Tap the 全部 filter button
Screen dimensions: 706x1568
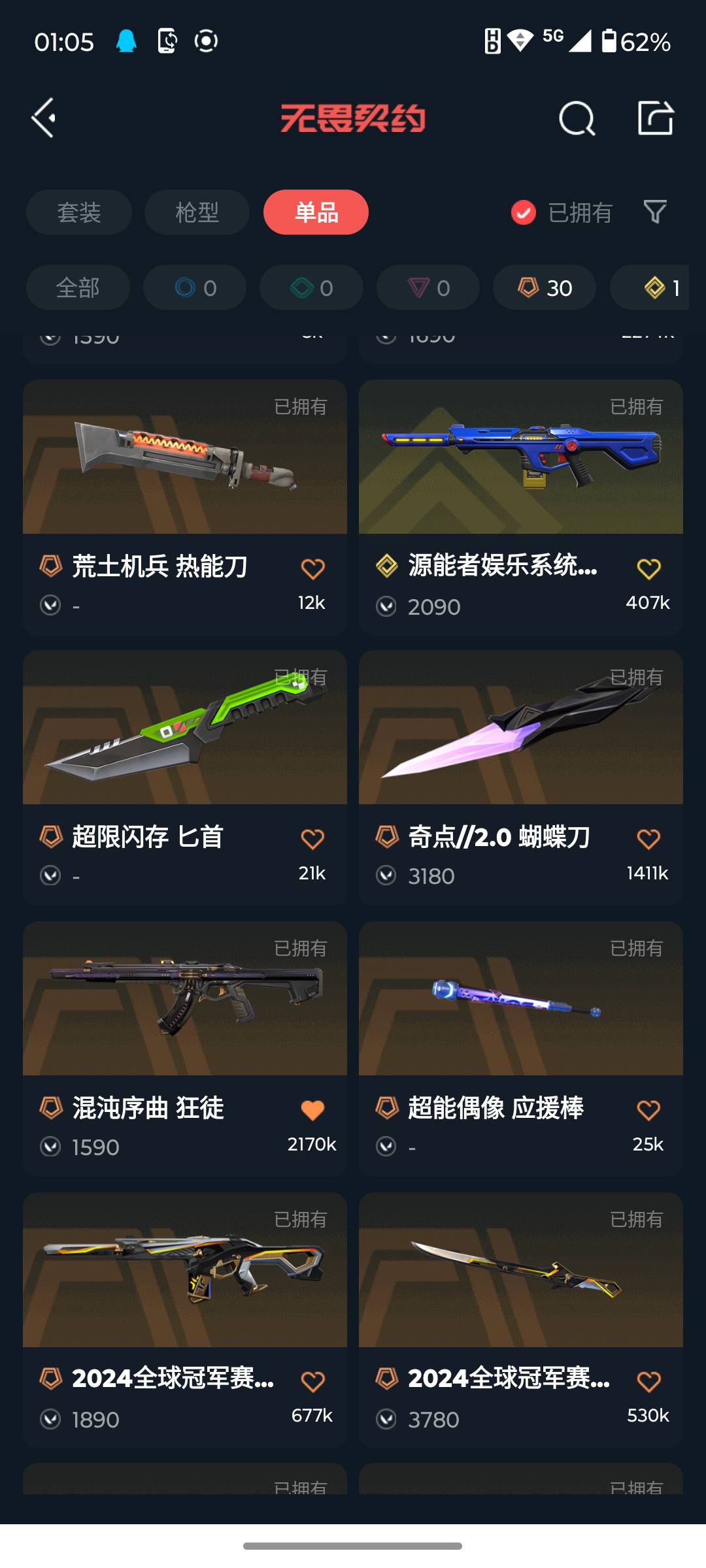click(x=78, y=287)
